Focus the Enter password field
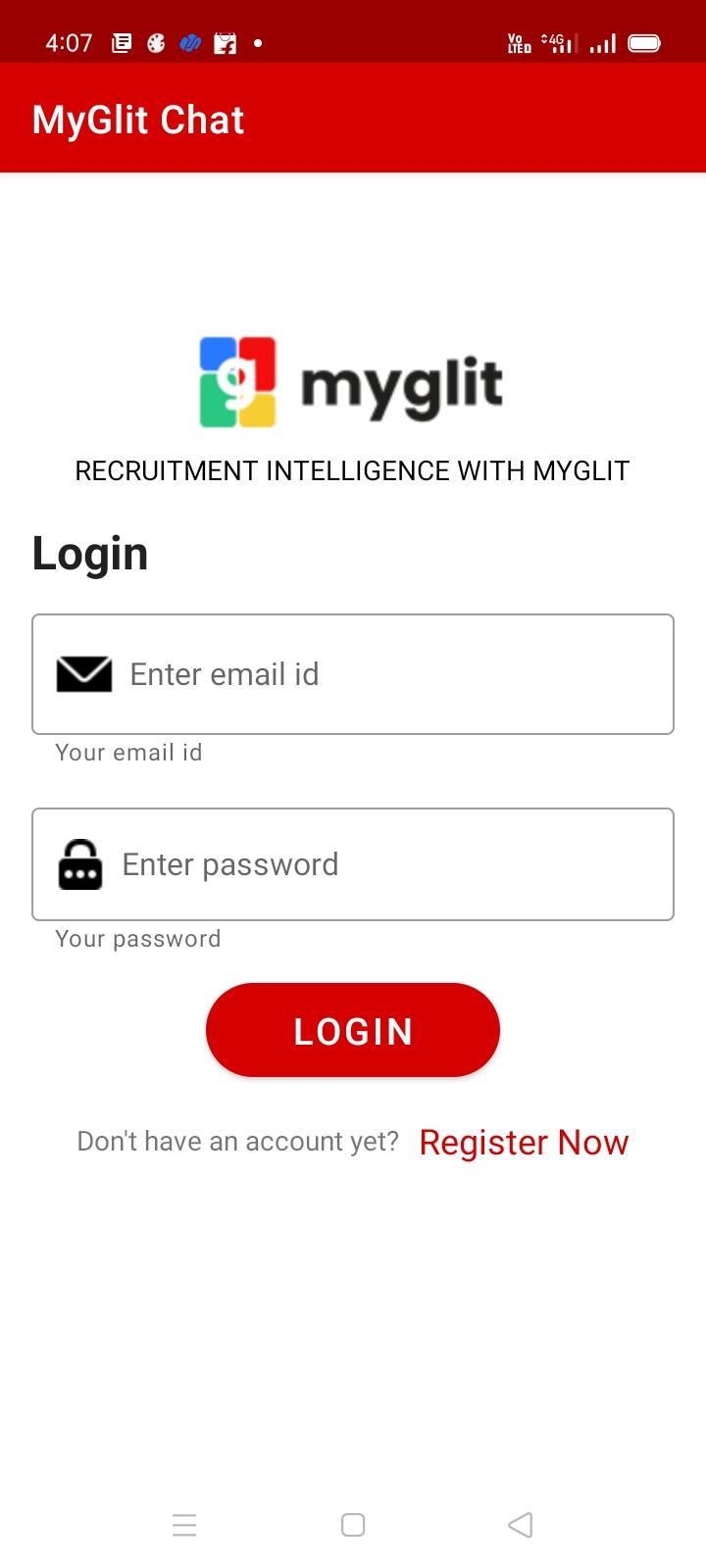 coord(392,864)
